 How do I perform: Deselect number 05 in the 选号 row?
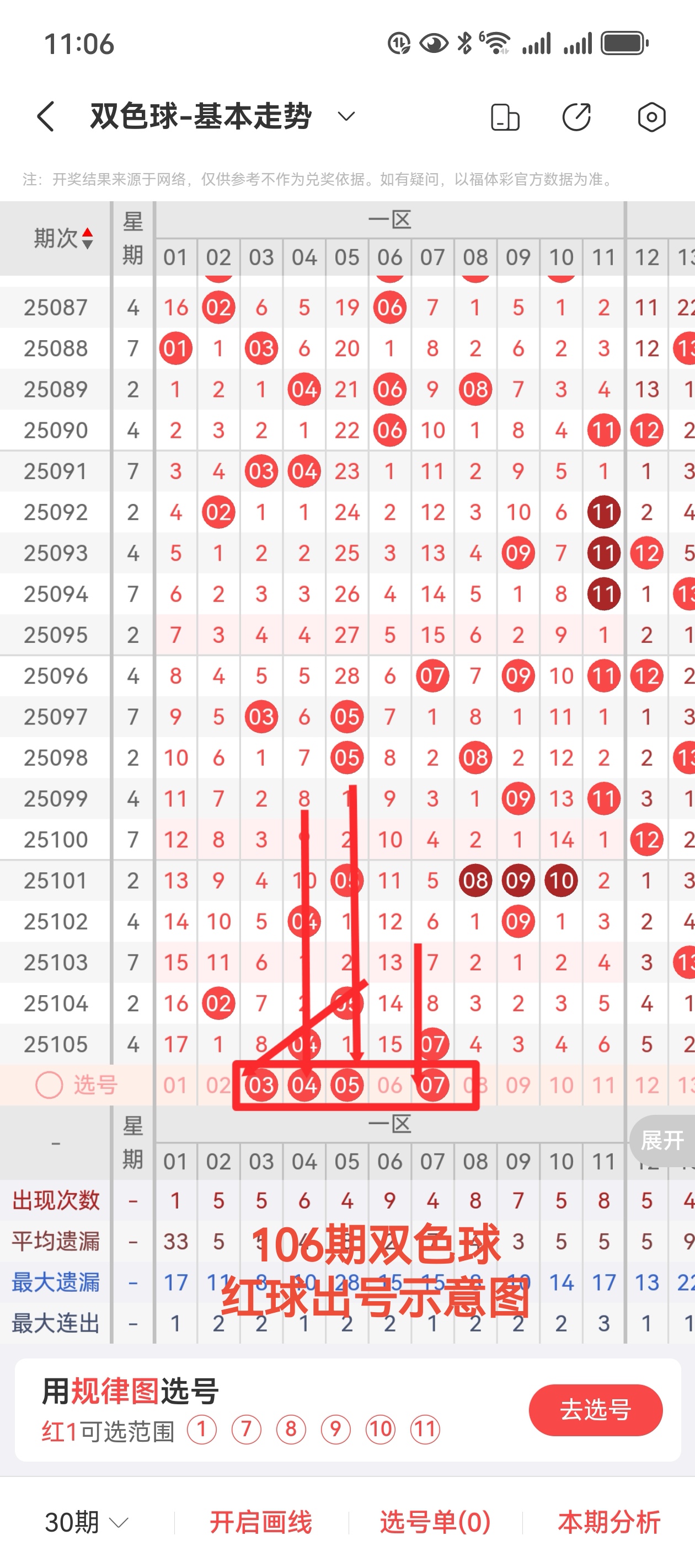coord(346,1084)
